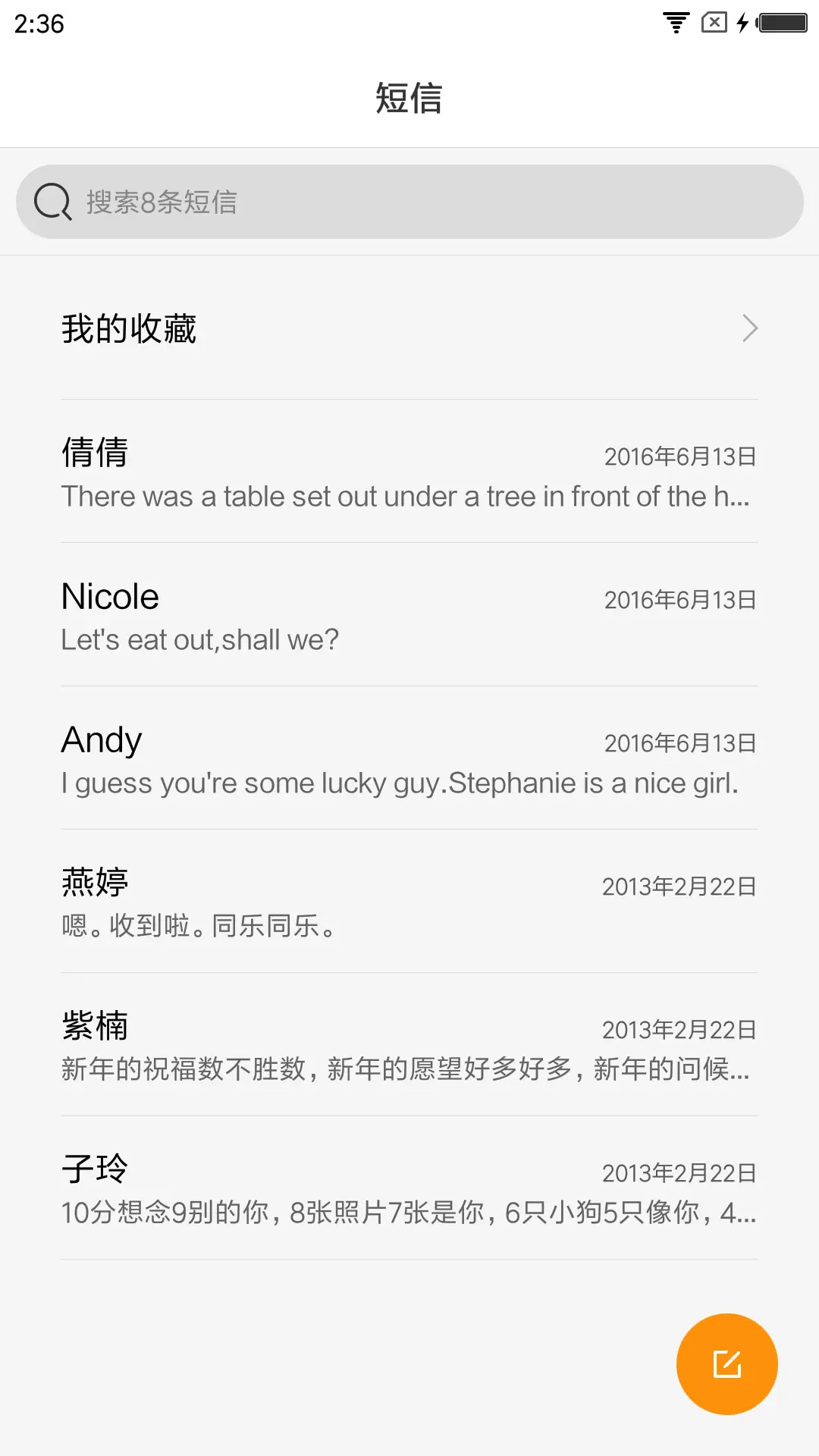Screen dimensions: 819x1456
Task: Tap the SMS indicator icon in status bar
Action: pos(713,23)
